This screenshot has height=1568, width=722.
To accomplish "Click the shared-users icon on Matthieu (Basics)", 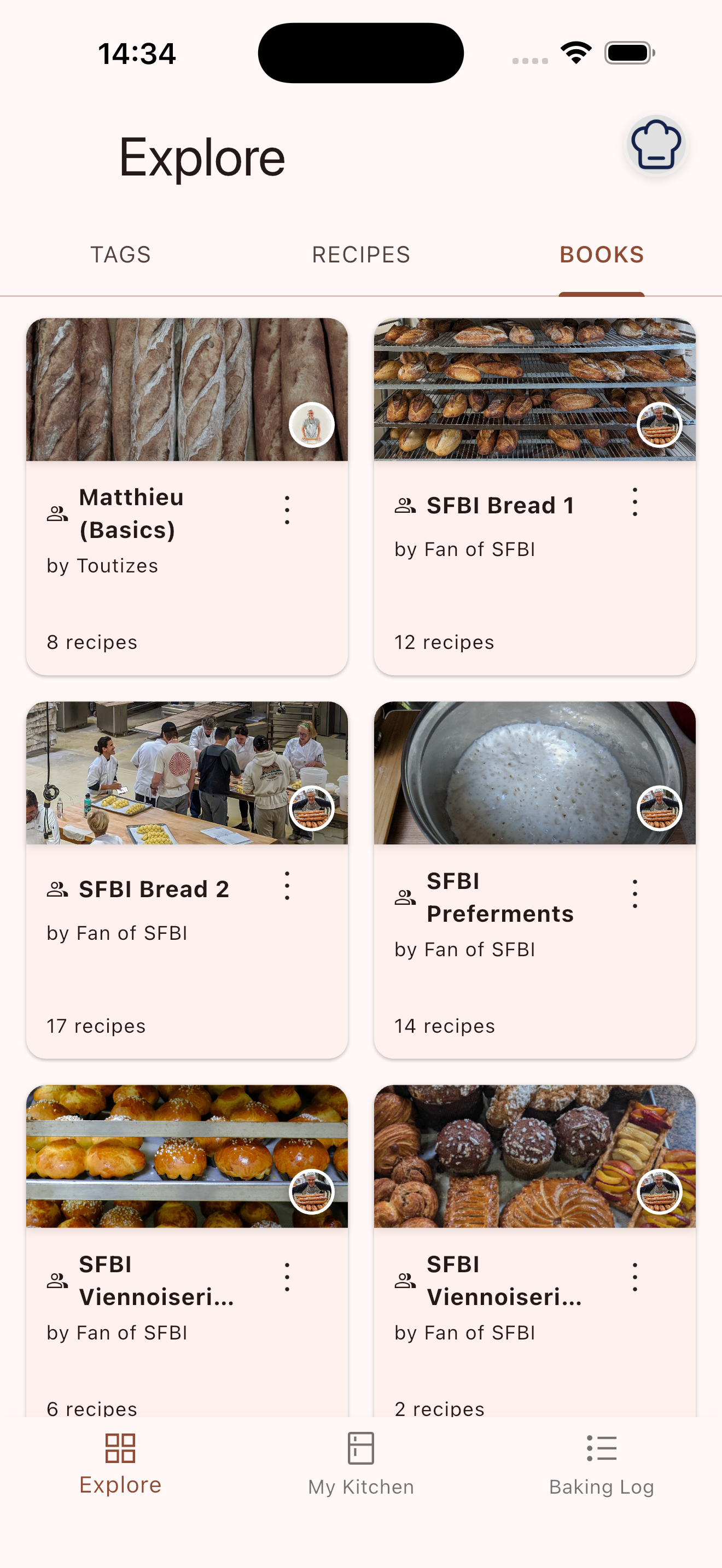I will pos(57,513).
